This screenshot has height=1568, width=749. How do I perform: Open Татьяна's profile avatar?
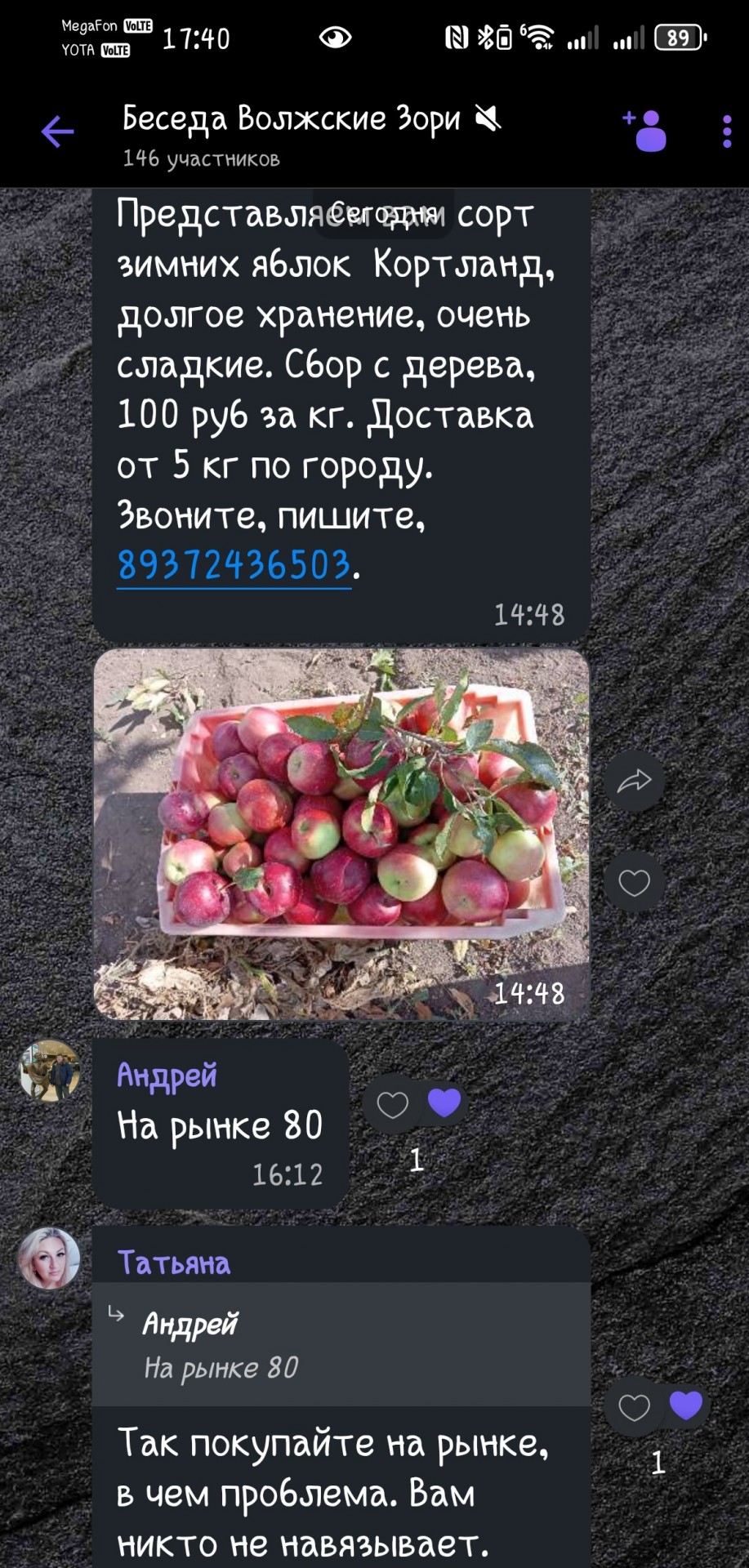[50, 1258]
